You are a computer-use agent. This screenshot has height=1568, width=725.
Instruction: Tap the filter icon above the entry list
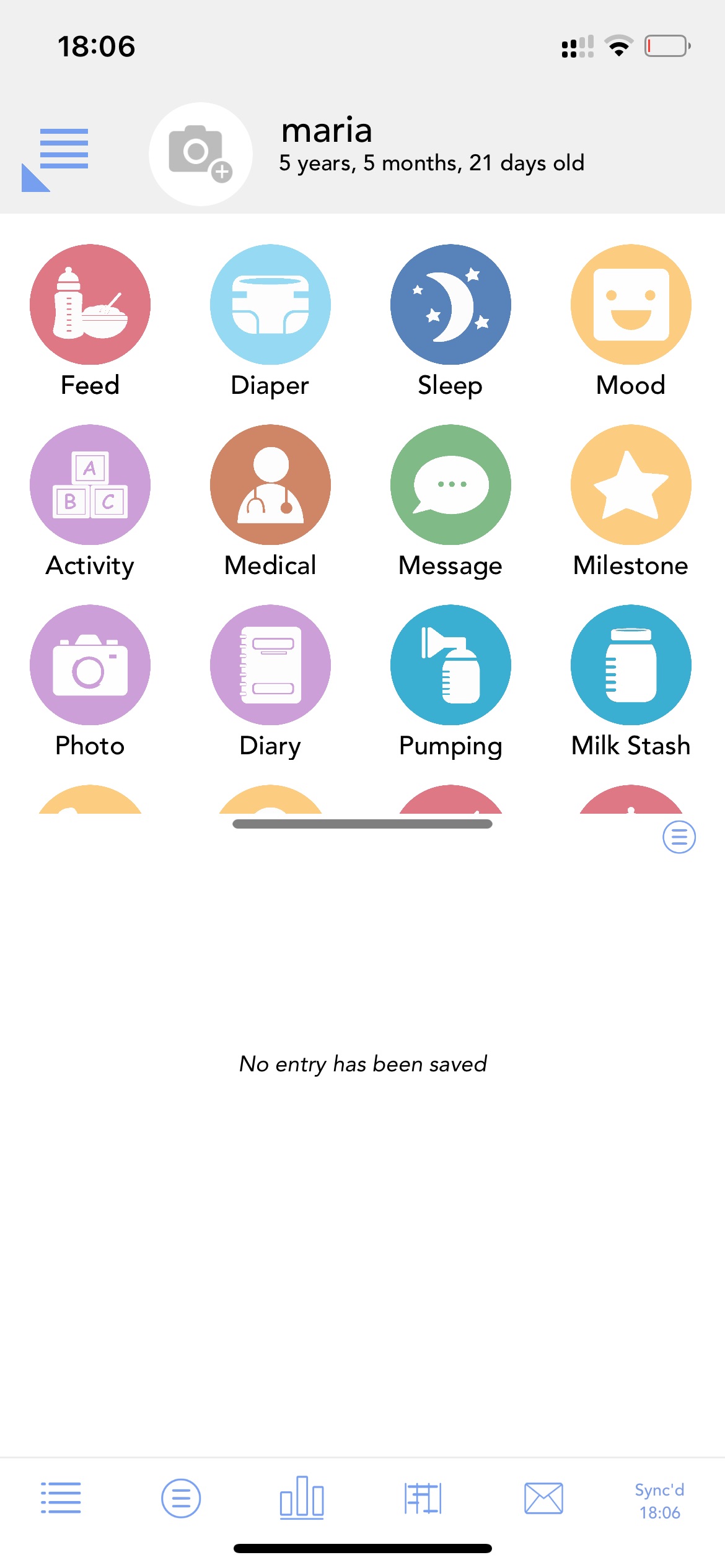coord(679,837)
